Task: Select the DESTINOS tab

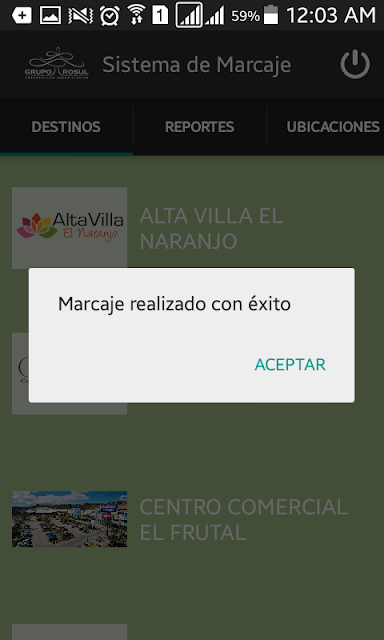Action: point(66,127)
